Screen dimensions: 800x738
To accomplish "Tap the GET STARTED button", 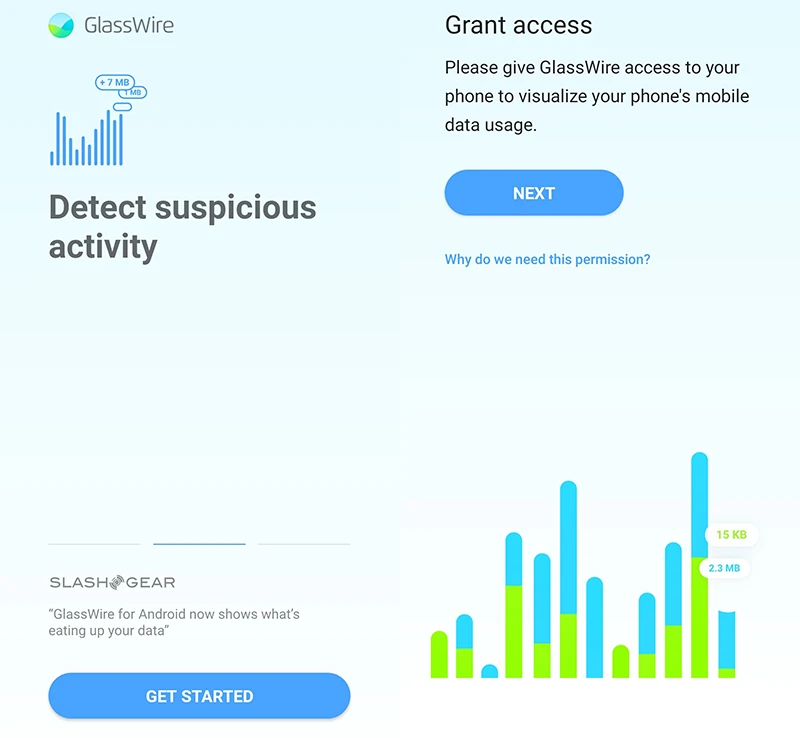I will (199, 696).
